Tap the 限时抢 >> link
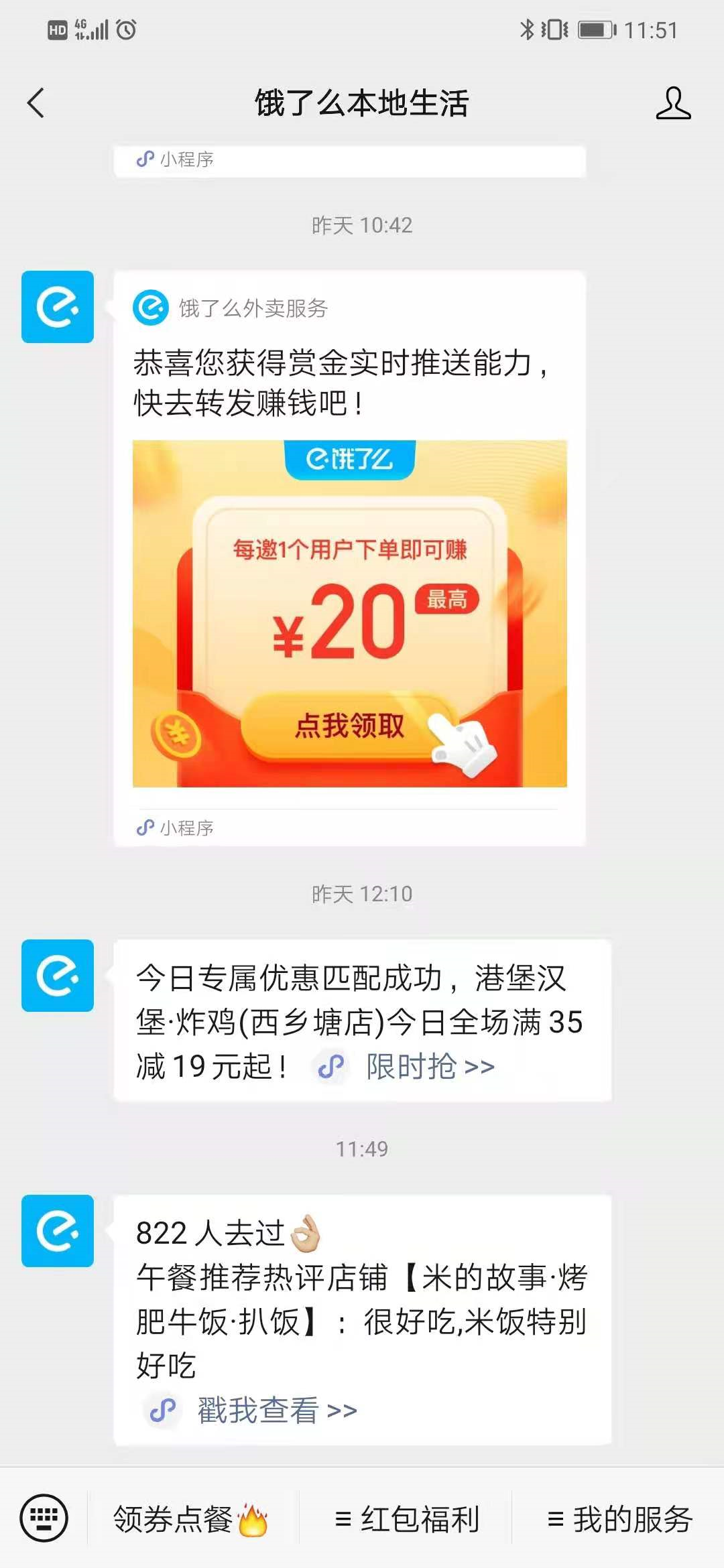 [x=429, y=1066]
